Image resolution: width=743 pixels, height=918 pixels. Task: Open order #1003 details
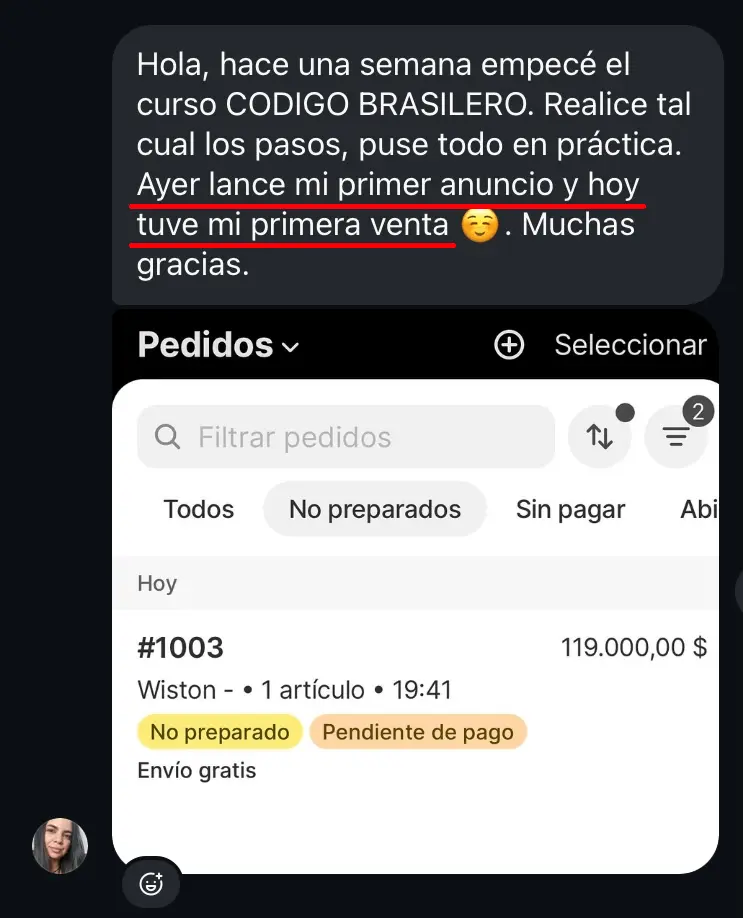click(181, 648)
